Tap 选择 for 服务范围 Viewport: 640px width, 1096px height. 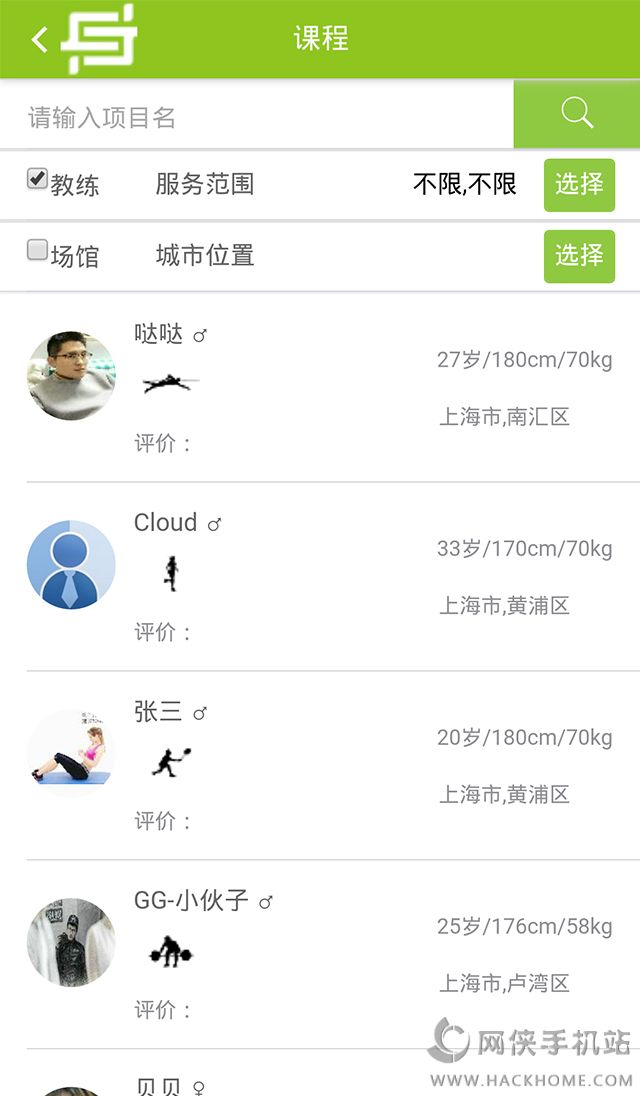(x=579, y=185)
